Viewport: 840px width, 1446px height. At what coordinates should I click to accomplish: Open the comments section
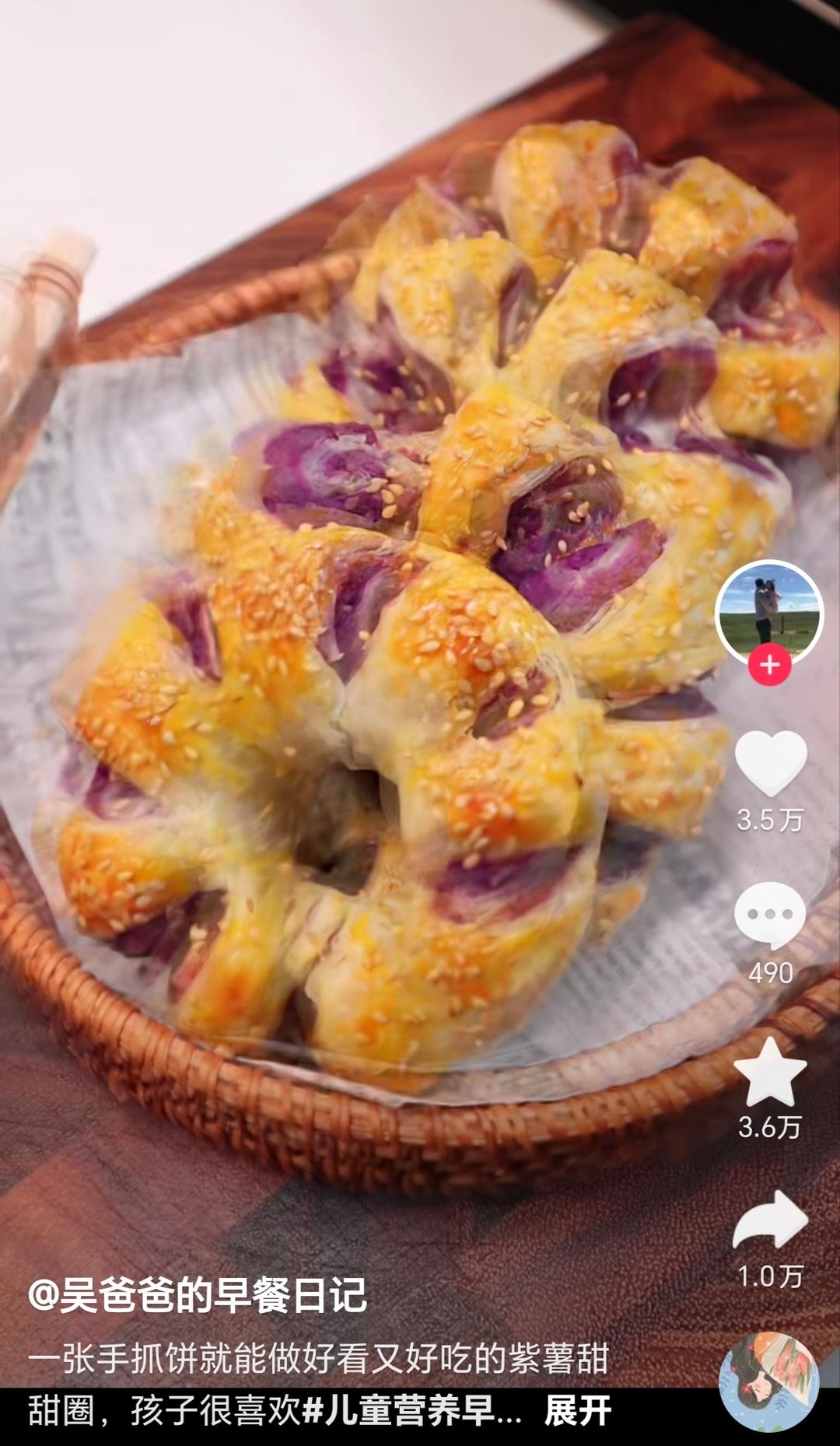pos(769,915)
